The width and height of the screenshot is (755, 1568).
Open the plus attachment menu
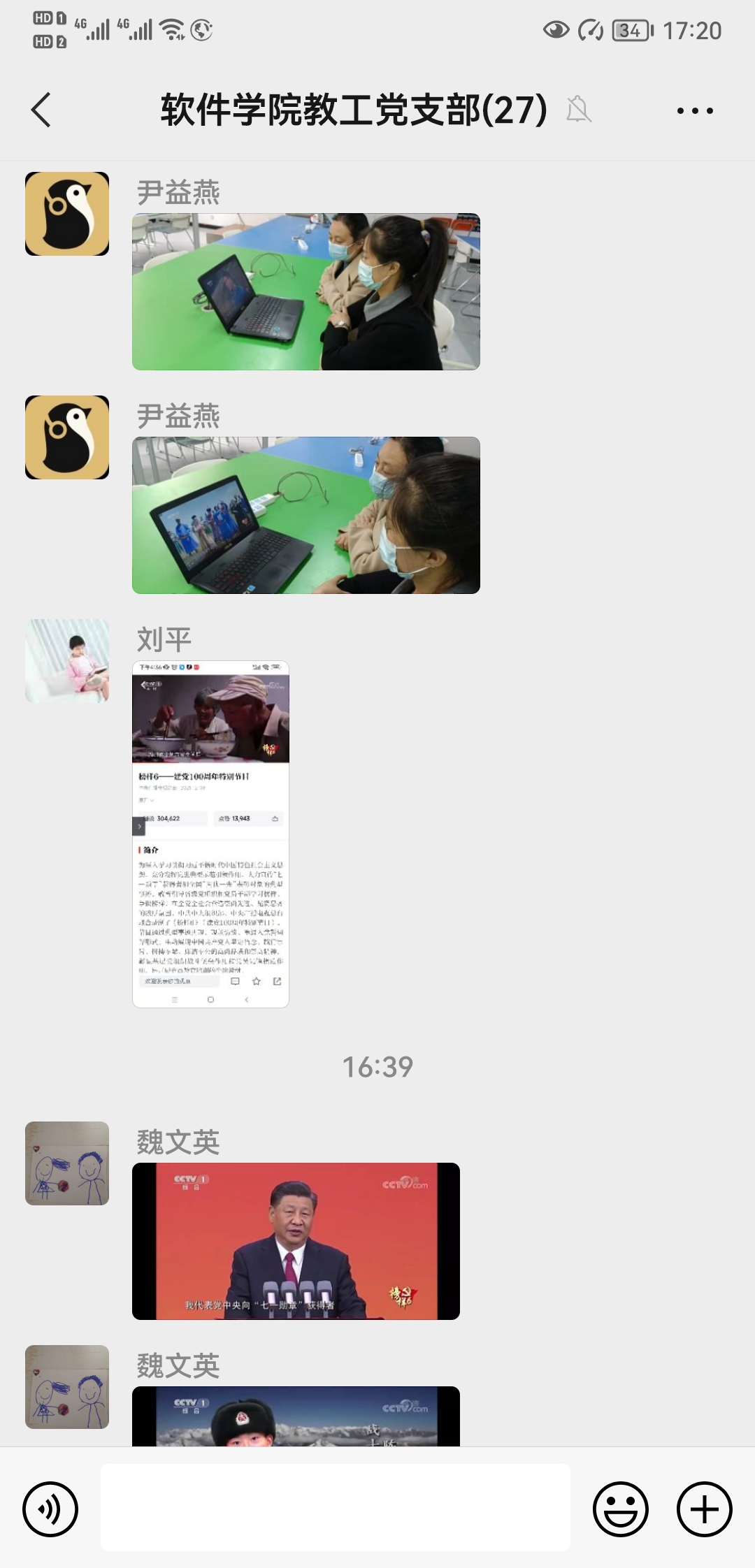(704, 1509)
